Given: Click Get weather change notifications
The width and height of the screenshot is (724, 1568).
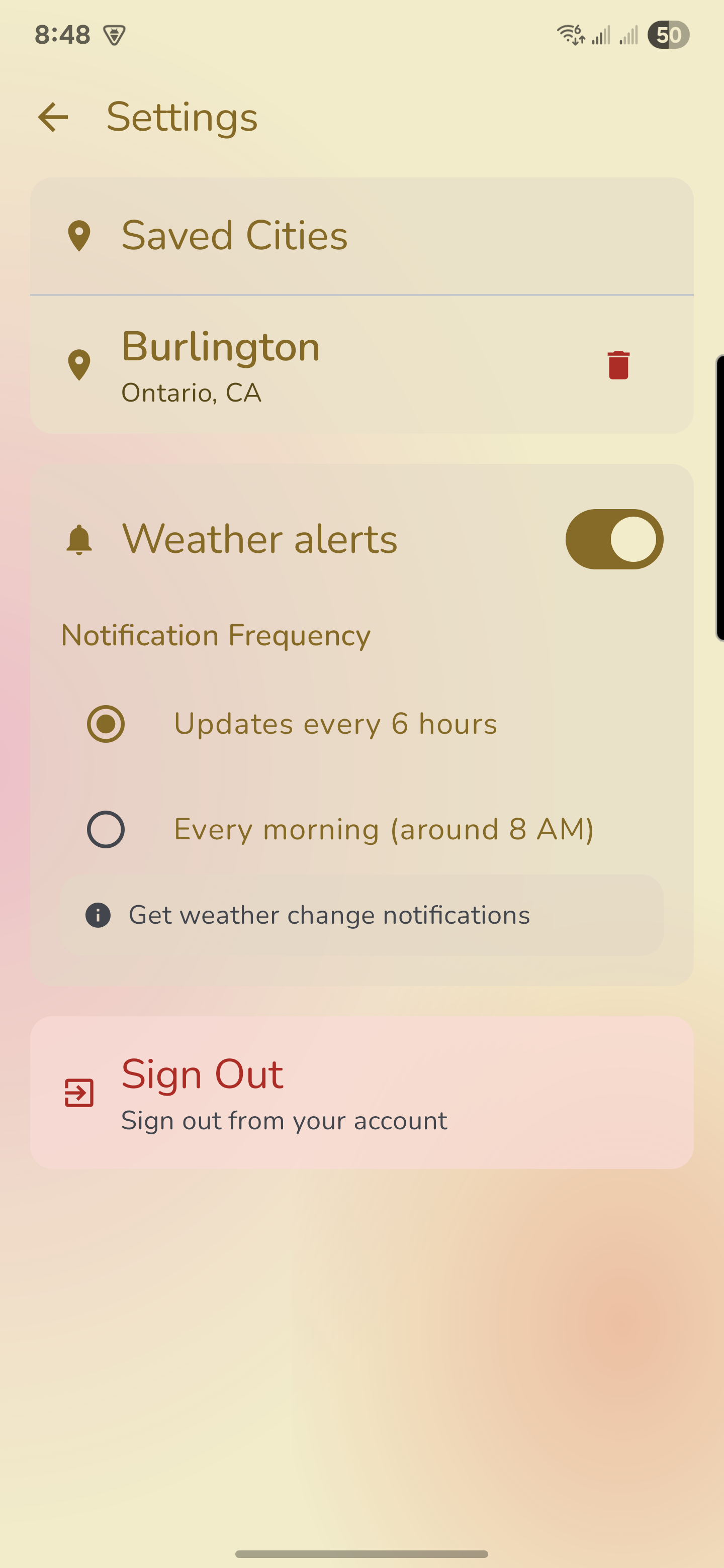Looking at the screenshot, I should pos(329,915).
